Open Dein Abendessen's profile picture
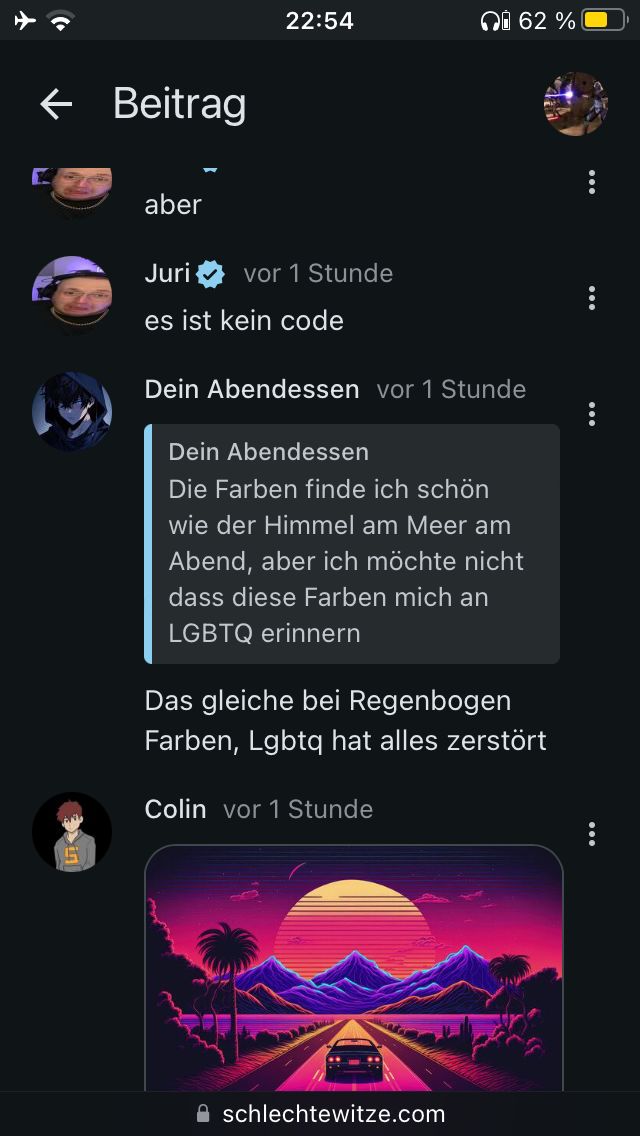 click(72, 412)
